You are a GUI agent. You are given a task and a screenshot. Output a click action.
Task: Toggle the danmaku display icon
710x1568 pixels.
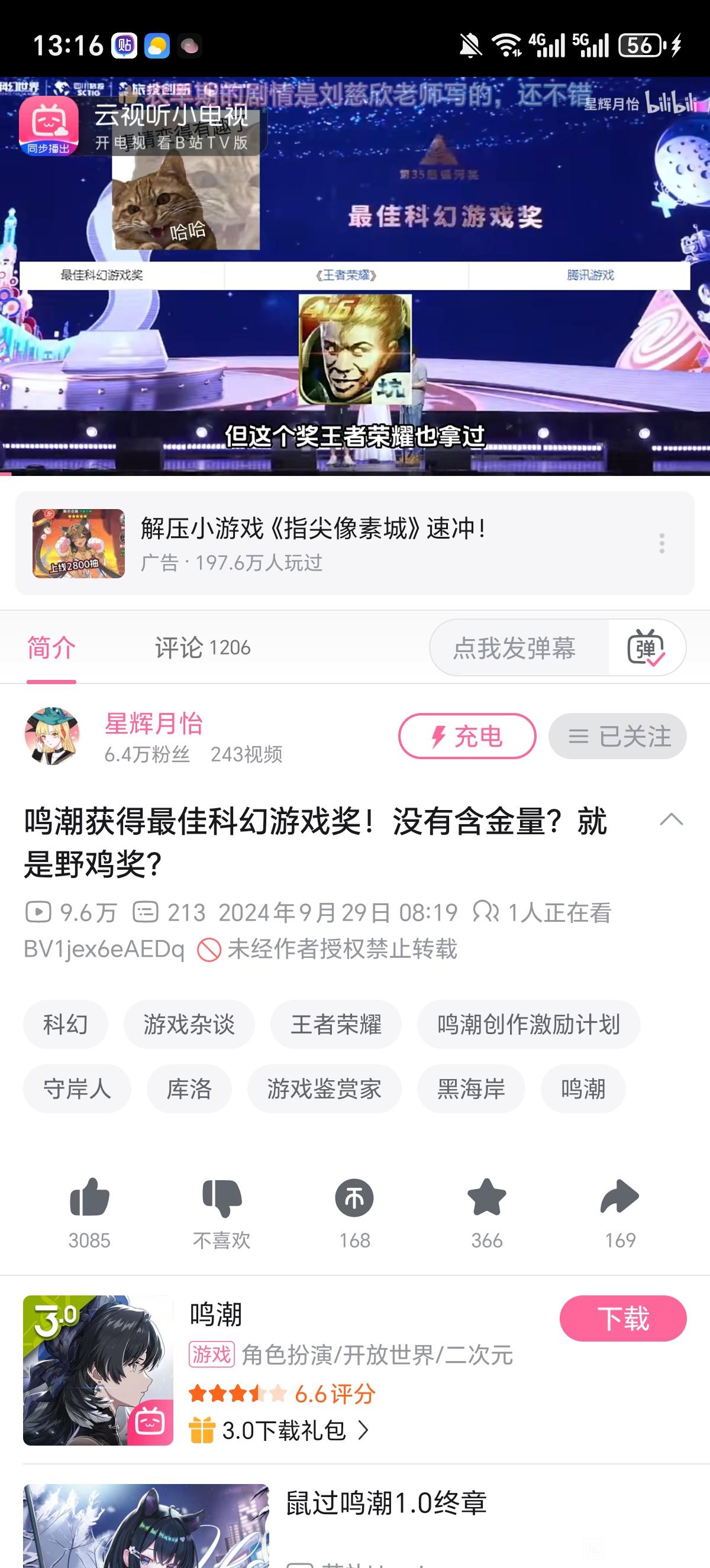tap(646, 647)
